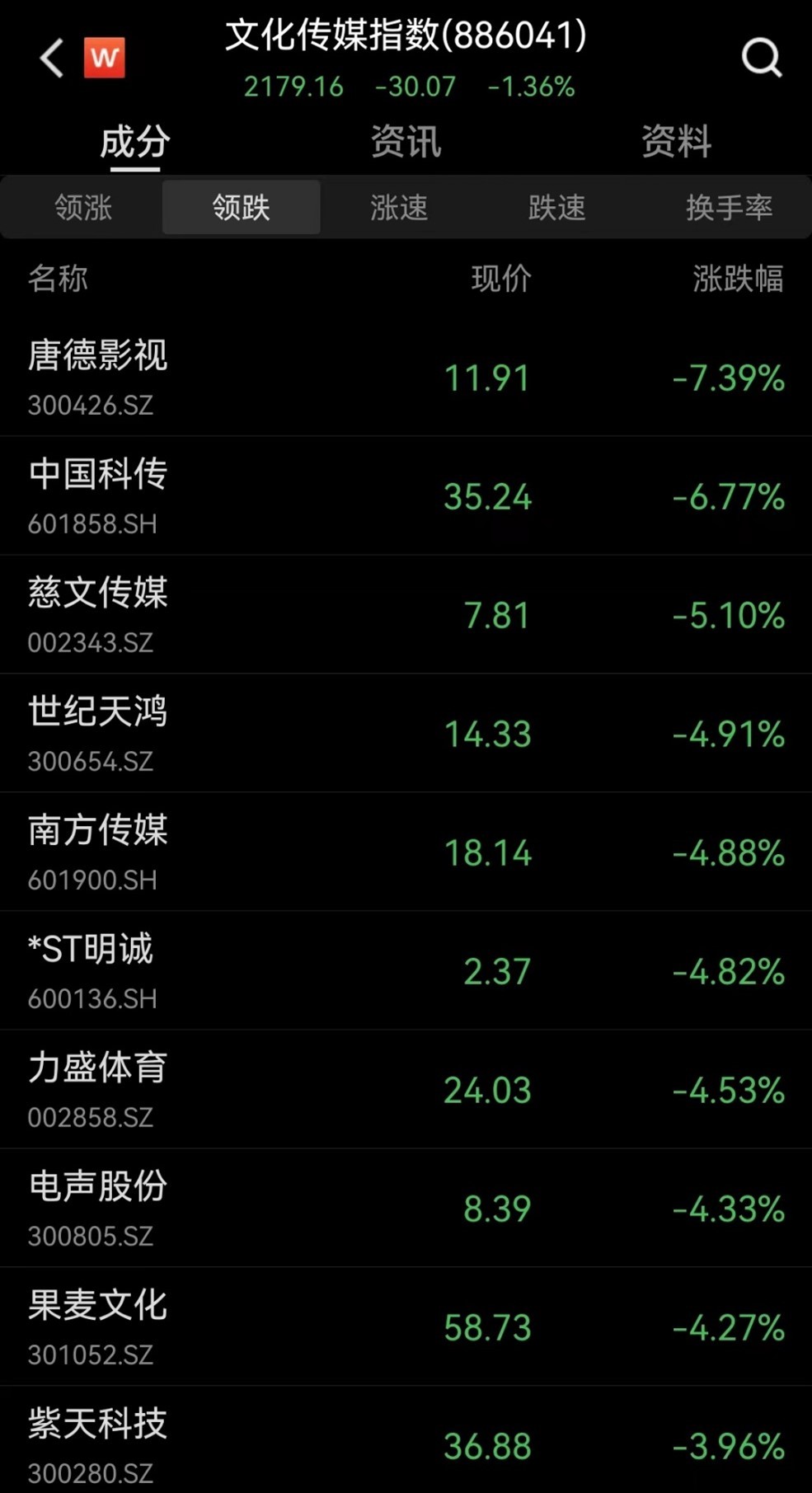
Task: Select the 换手率 sort tab
Action: click(x=729, y=207)
